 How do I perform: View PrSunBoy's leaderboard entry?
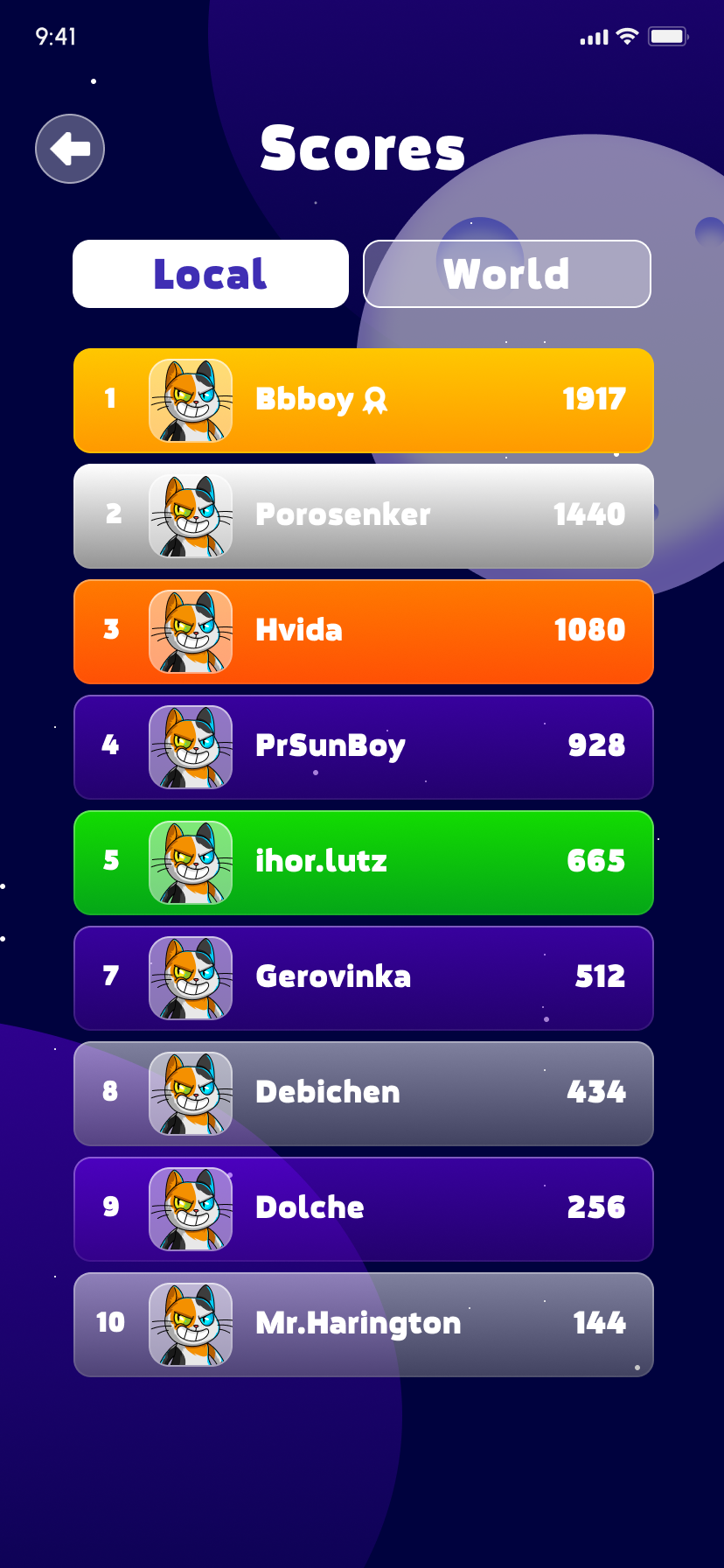[364, 747]
